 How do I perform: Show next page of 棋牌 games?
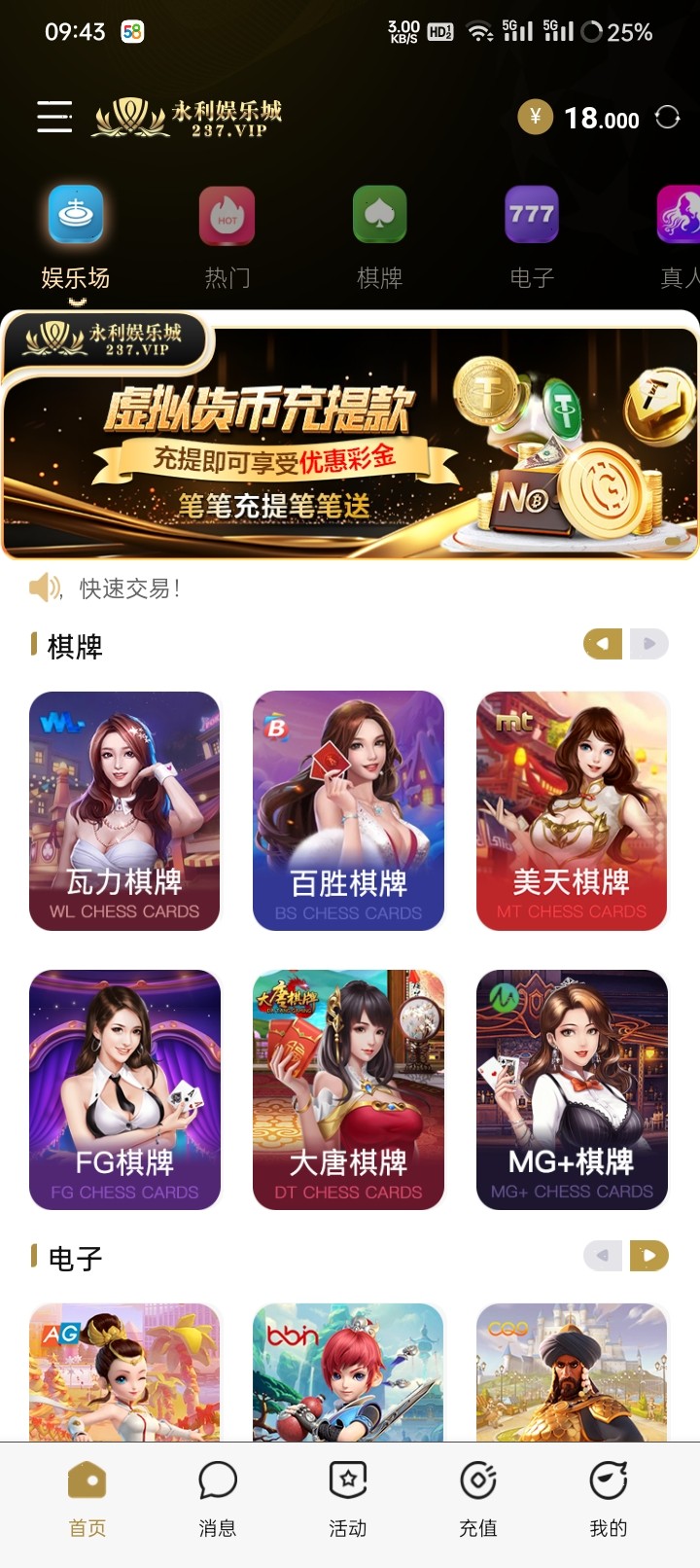[649, 643]
